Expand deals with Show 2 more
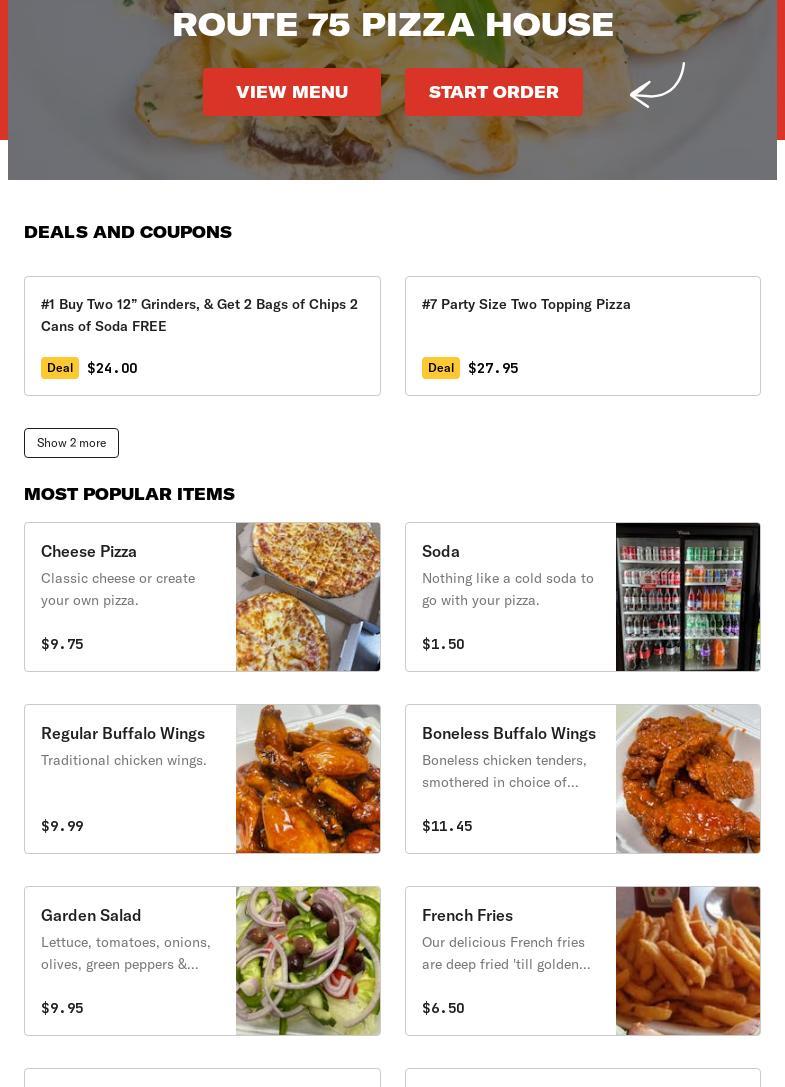 click(71, 443)
